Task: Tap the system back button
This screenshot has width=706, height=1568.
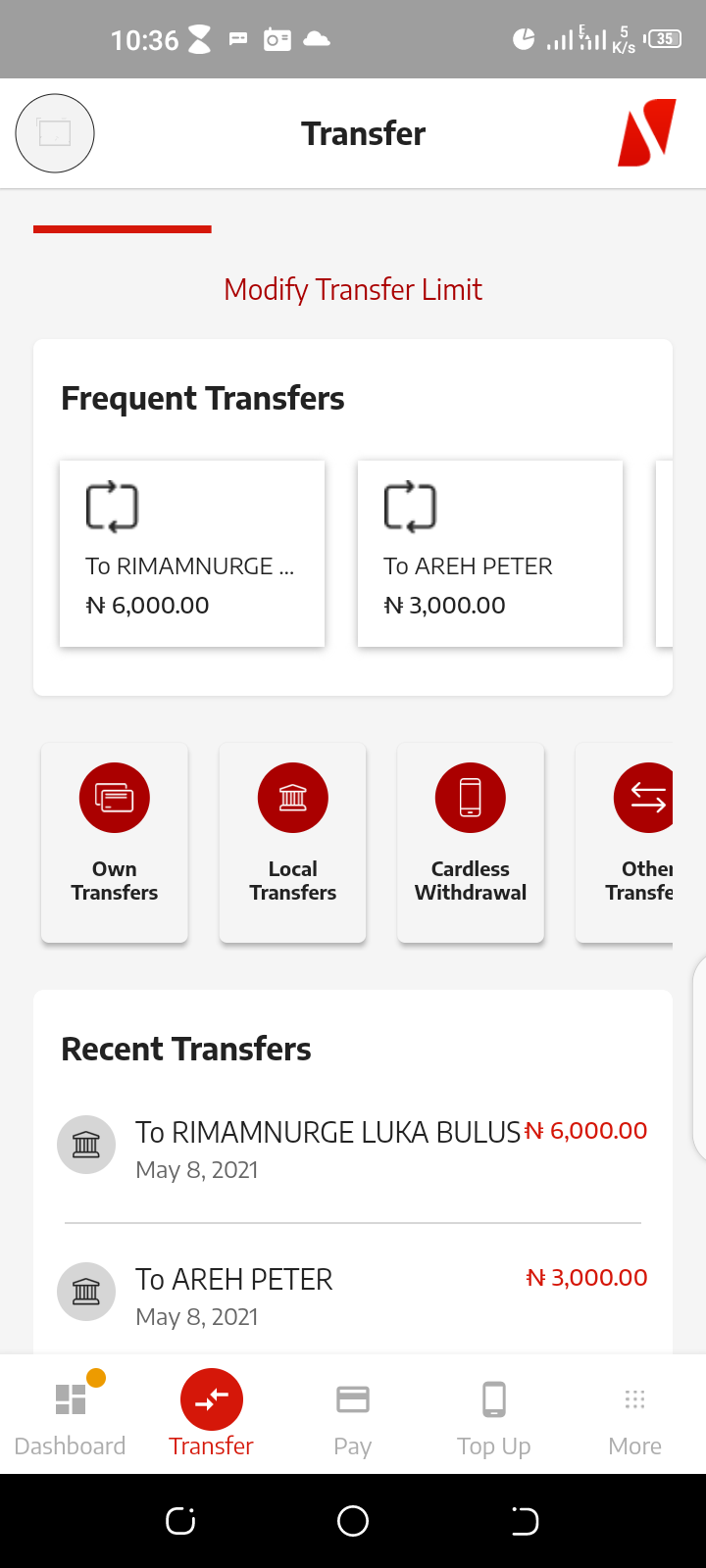Action: point(526,1521)
